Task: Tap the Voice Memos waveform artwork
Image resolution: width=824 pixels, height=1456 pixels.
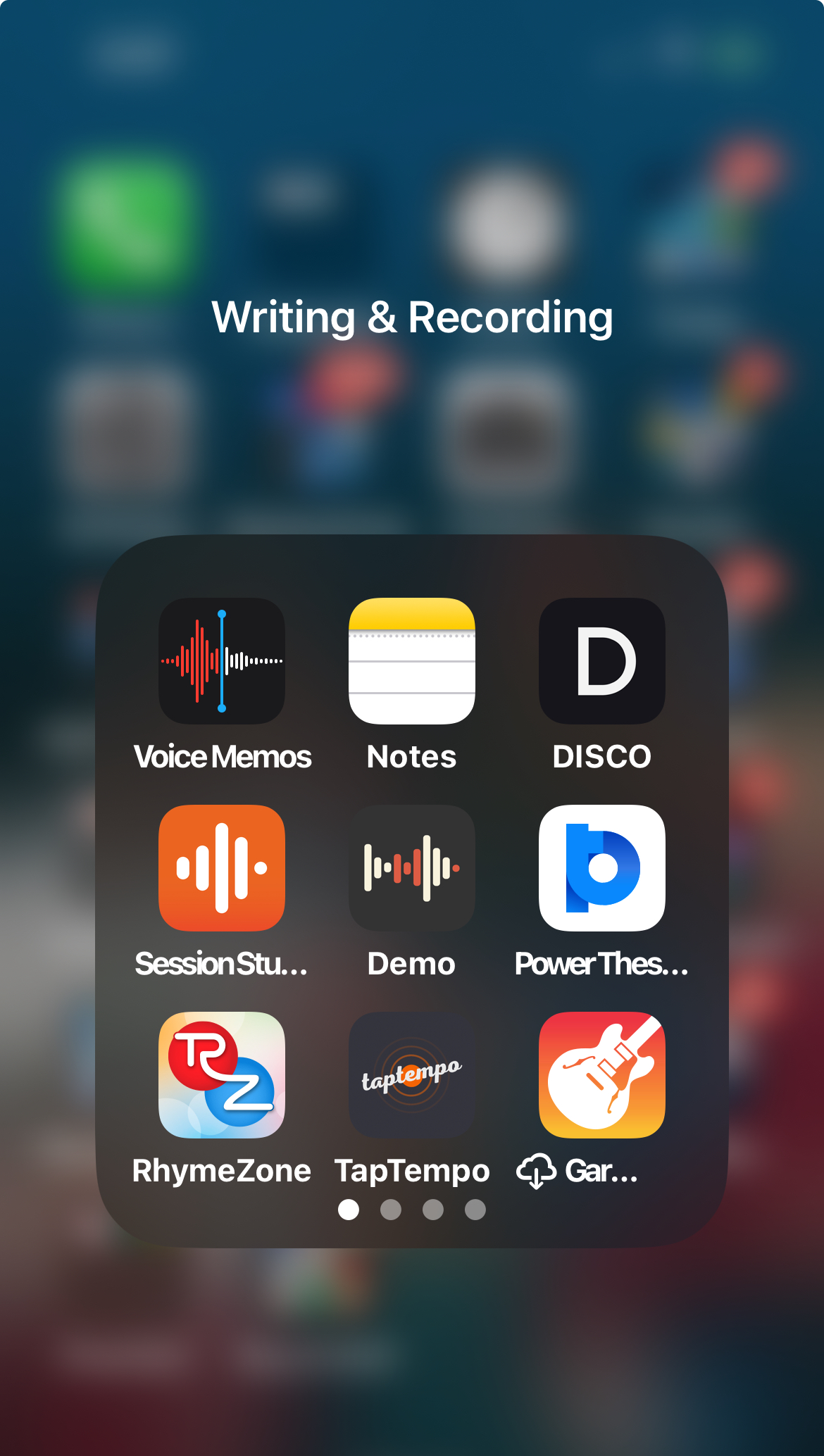Action: (223, 660)
